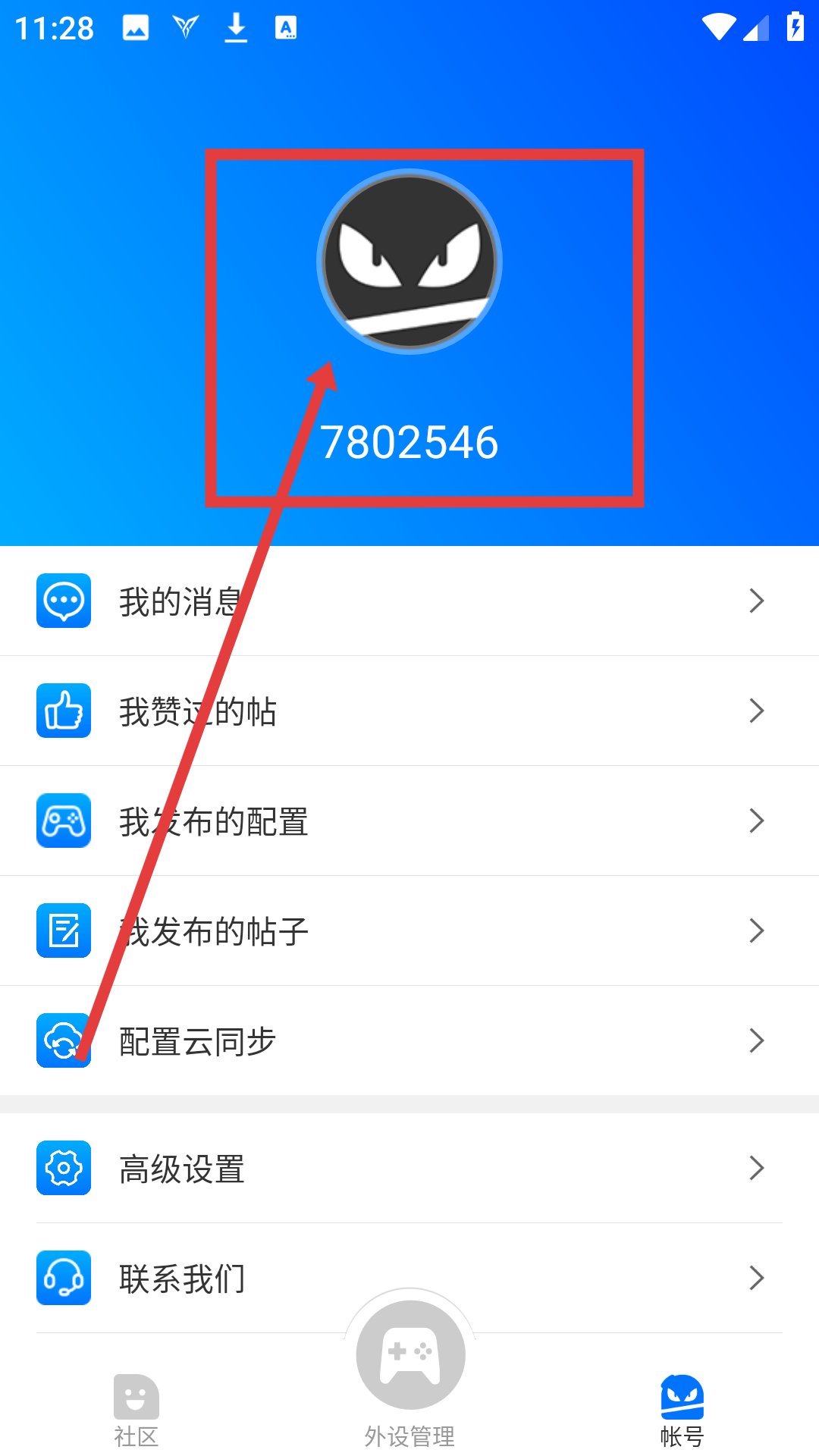Screen dimensions: 819x1456
Task: Open 我的消息 messages row
Action: click(409, 601)
